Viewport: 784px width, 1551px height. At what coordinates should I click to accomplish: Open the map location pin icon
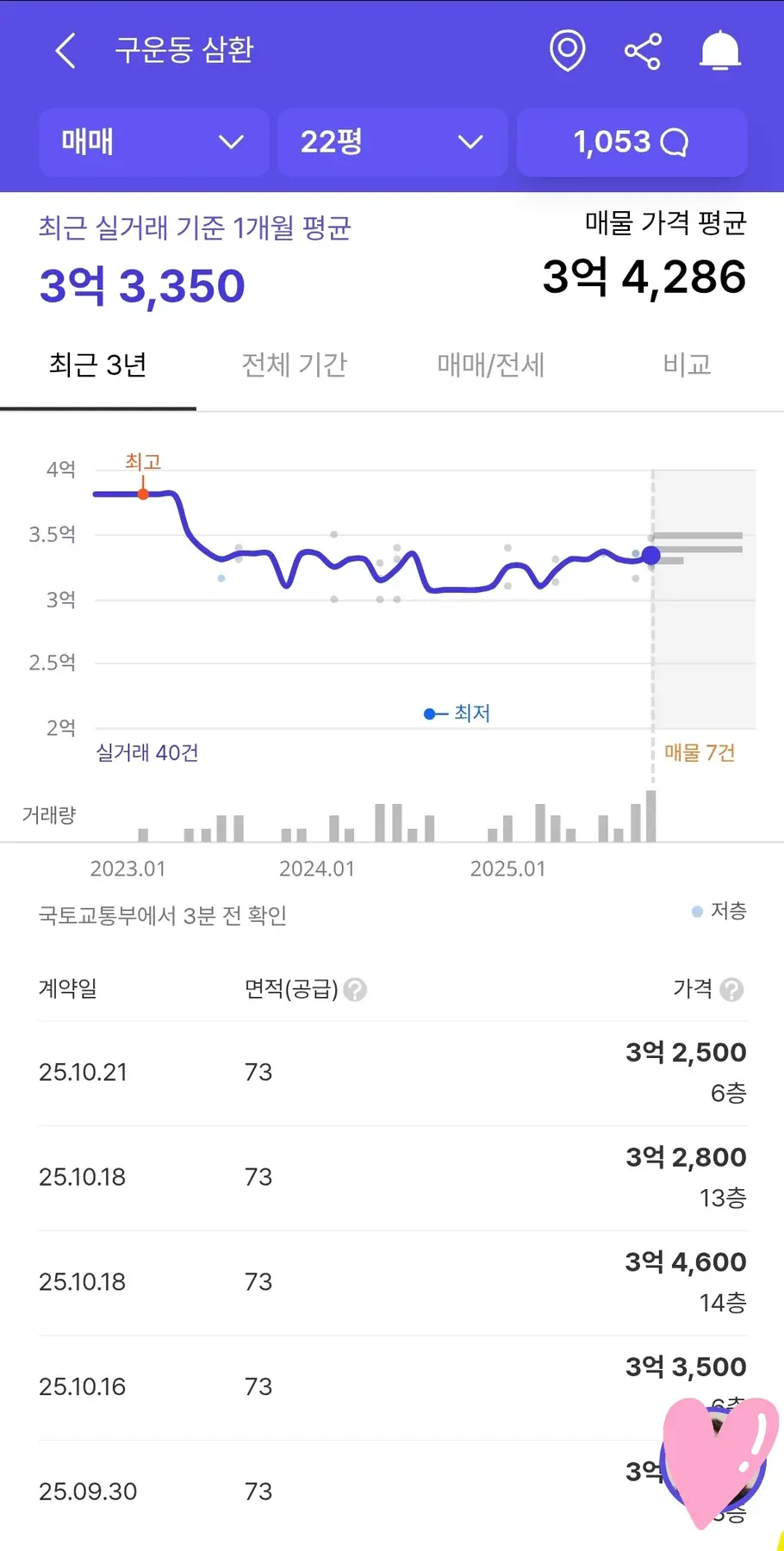tap(567, 51)
